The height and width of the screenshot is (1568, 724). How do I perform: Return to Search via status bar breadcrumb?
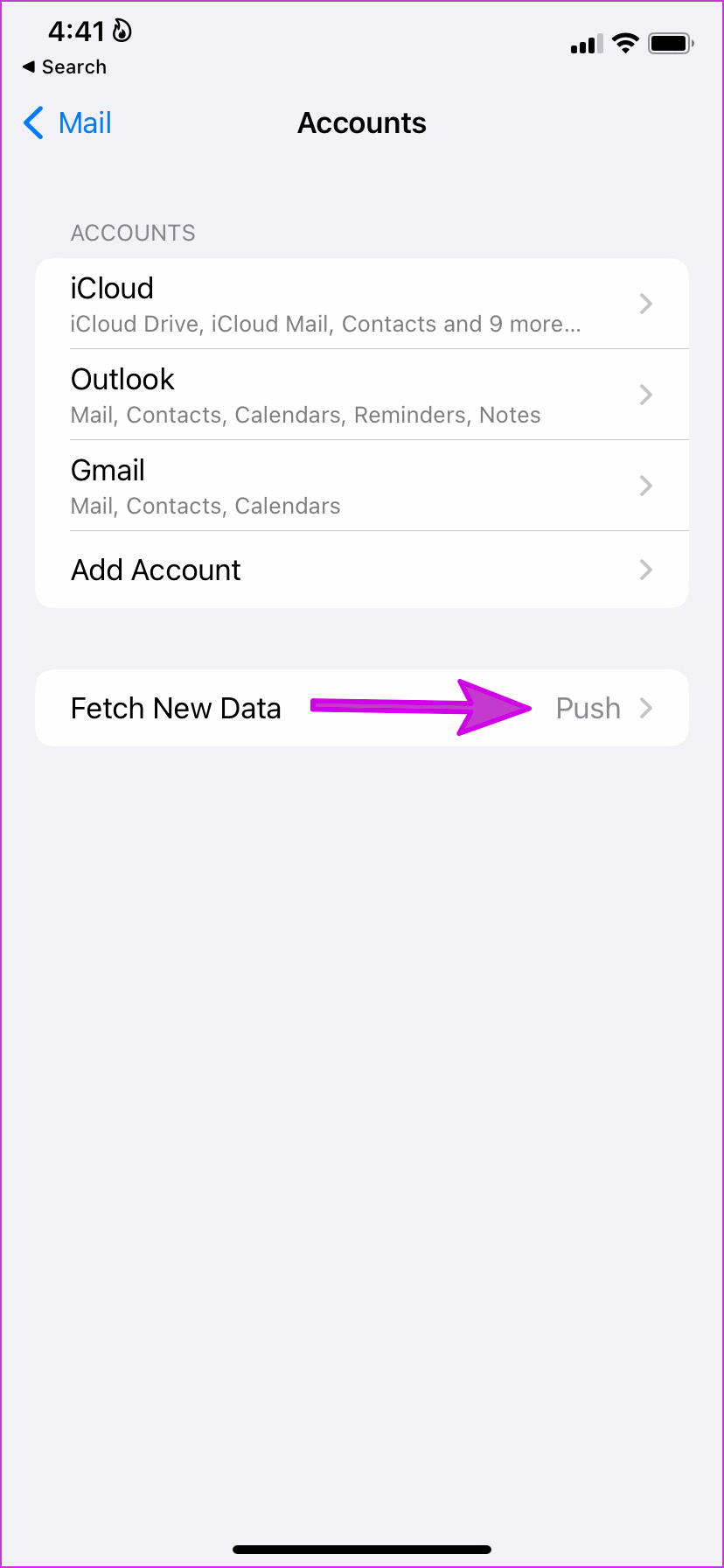tap(65, 67)
